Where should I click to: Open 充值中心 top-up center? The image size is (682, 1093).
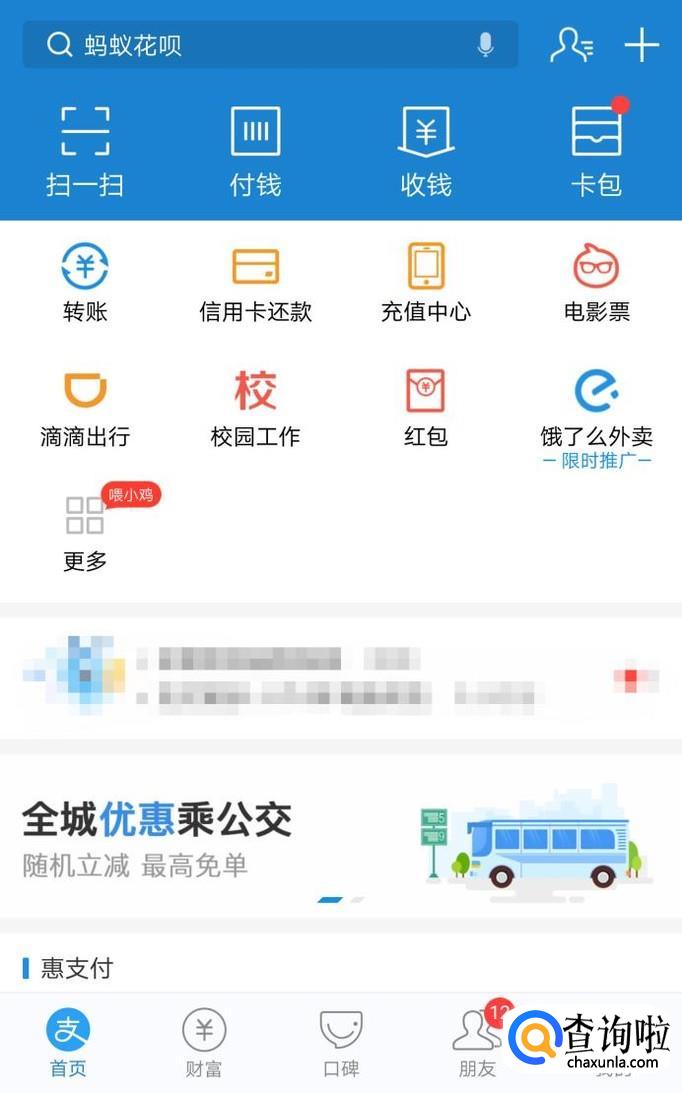pyautogui.click(x=426, y=283)
